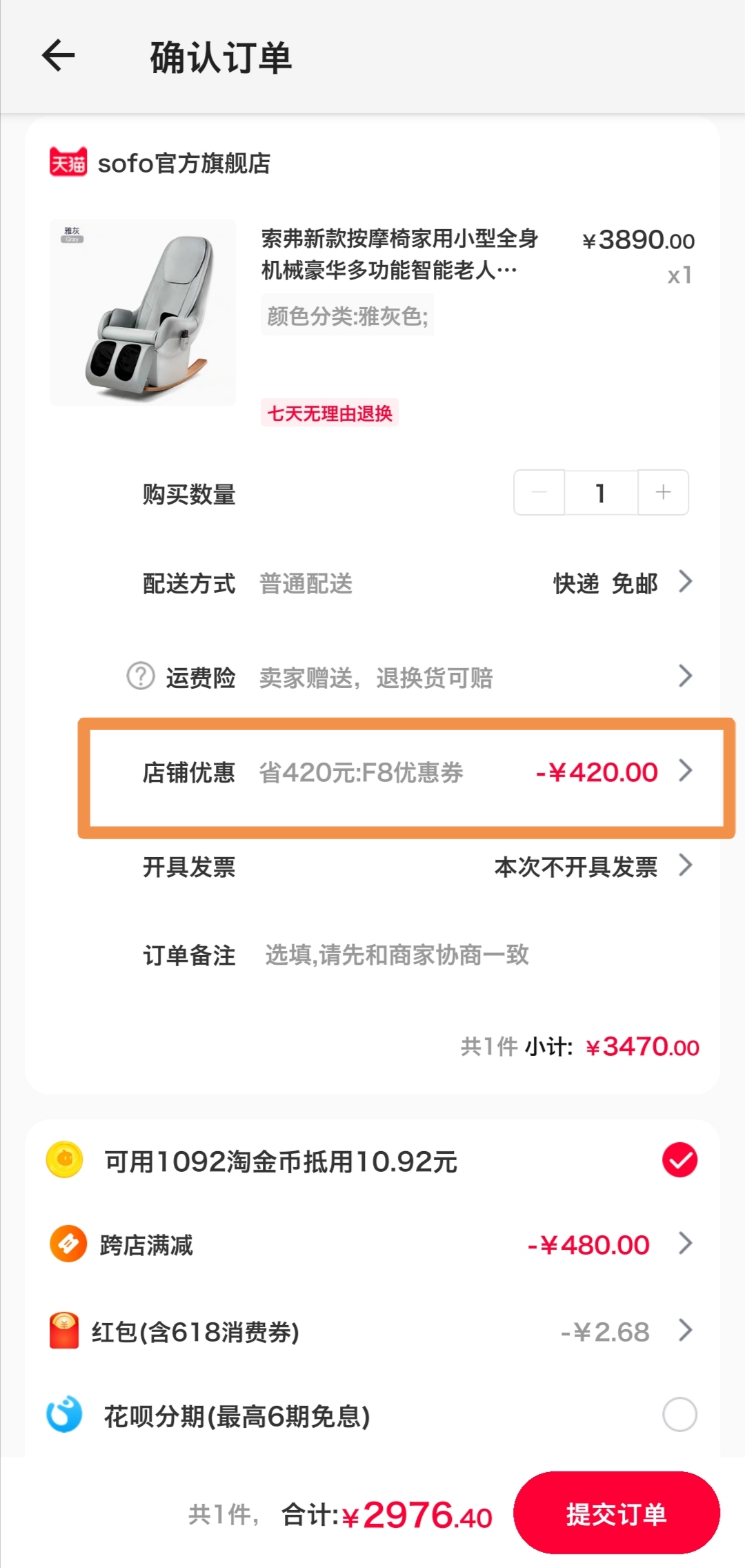Tap 提交订单 to submit the order
This screenshot has width=745, height=1568.
coord(616,1514)
